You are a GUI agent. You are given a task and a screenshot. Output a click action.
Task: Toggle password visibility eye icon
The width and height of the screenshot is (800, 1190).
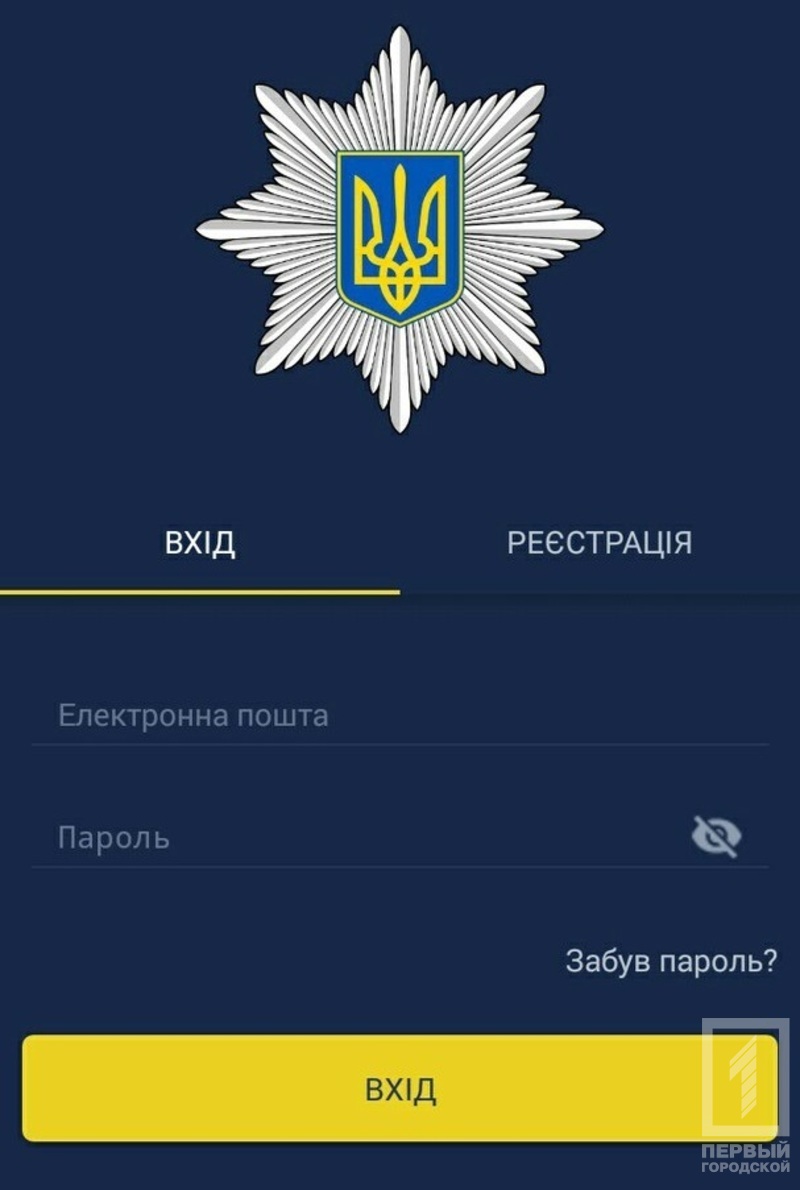(716, 836)
